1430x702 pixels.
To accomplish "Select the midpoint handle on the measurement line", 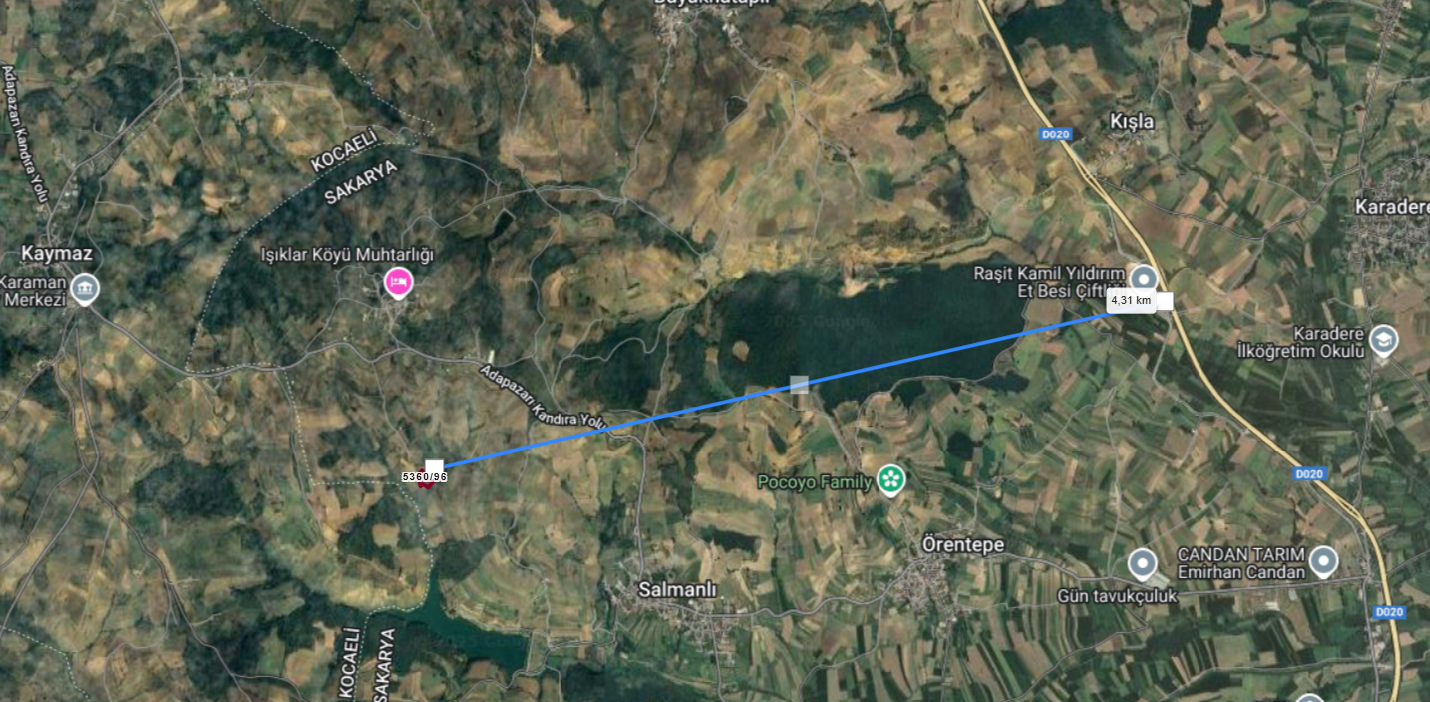I will click(x=799, y=384).
